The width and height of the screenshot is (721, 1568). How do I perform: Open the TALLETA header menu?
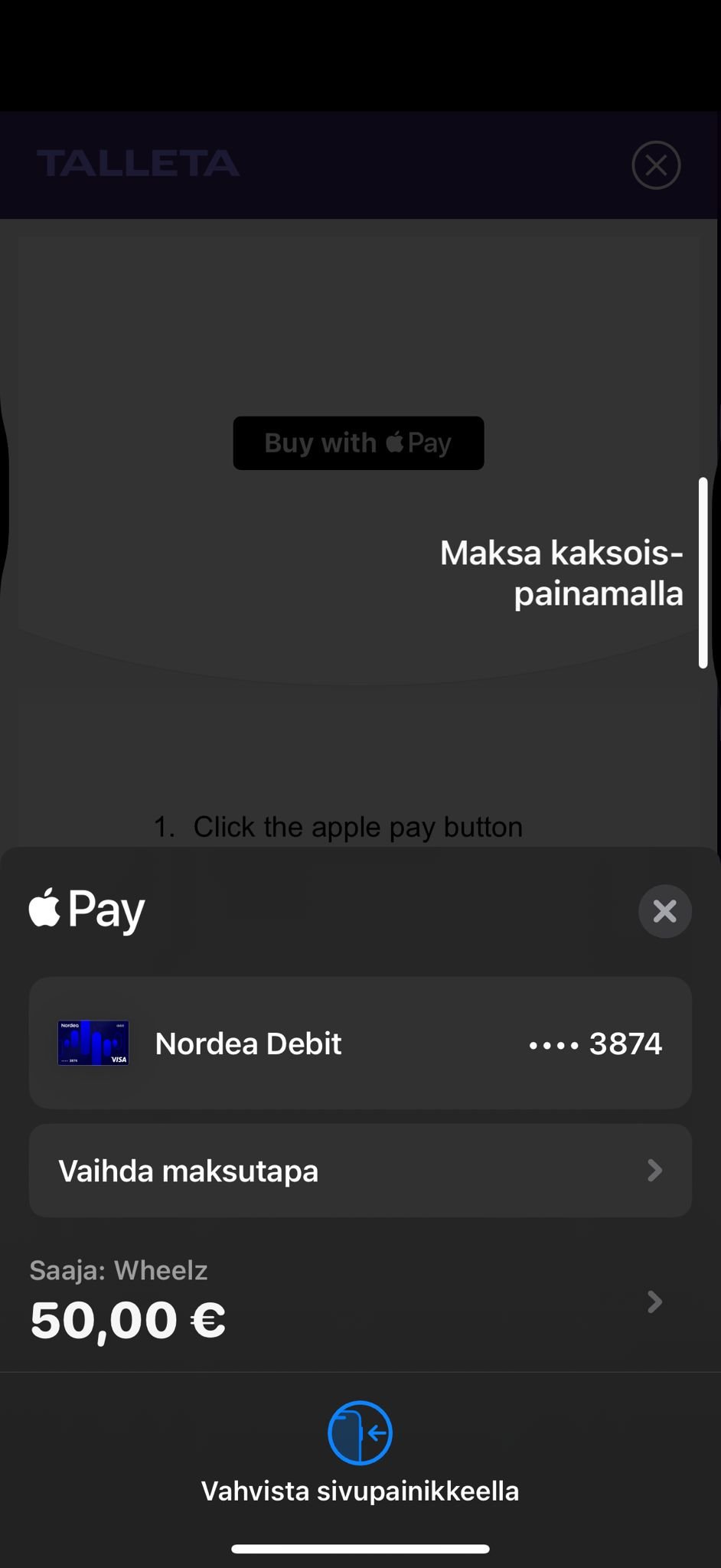point(138,165)
